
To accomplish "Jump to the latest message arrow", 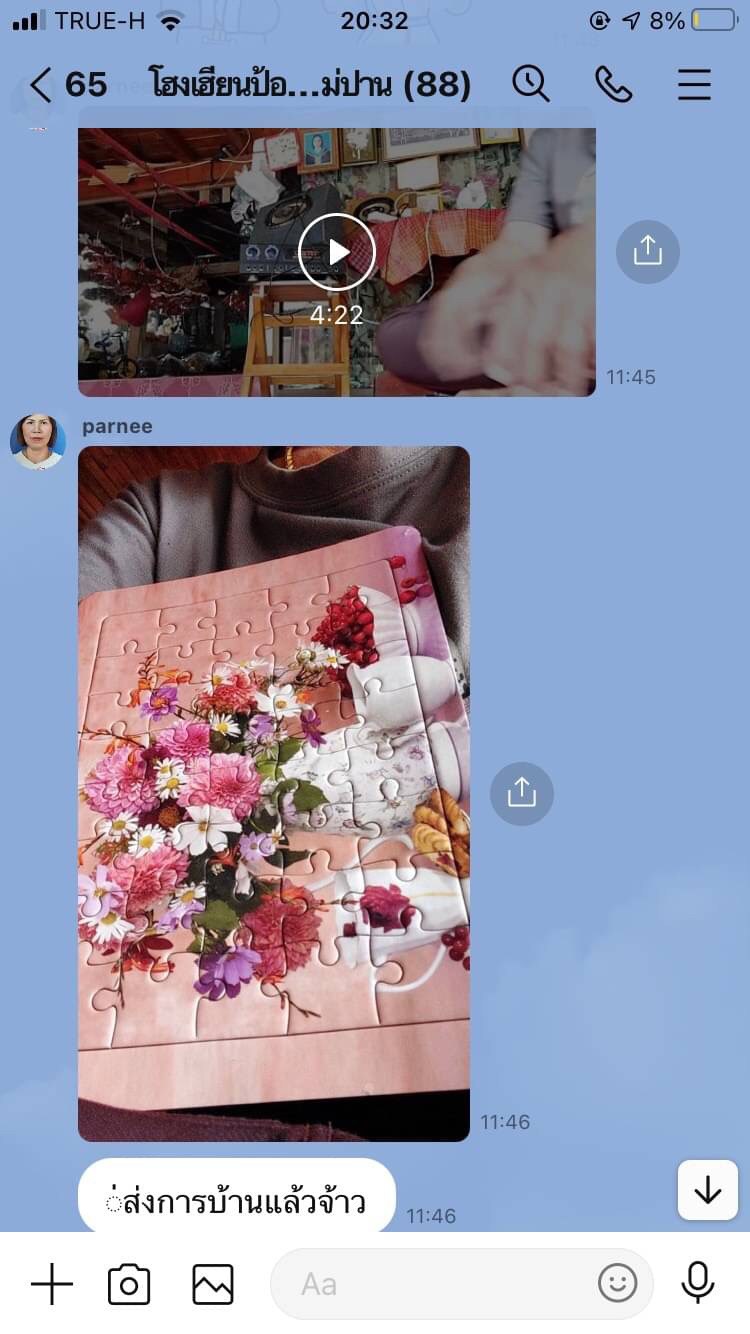I will [707, 1190].
